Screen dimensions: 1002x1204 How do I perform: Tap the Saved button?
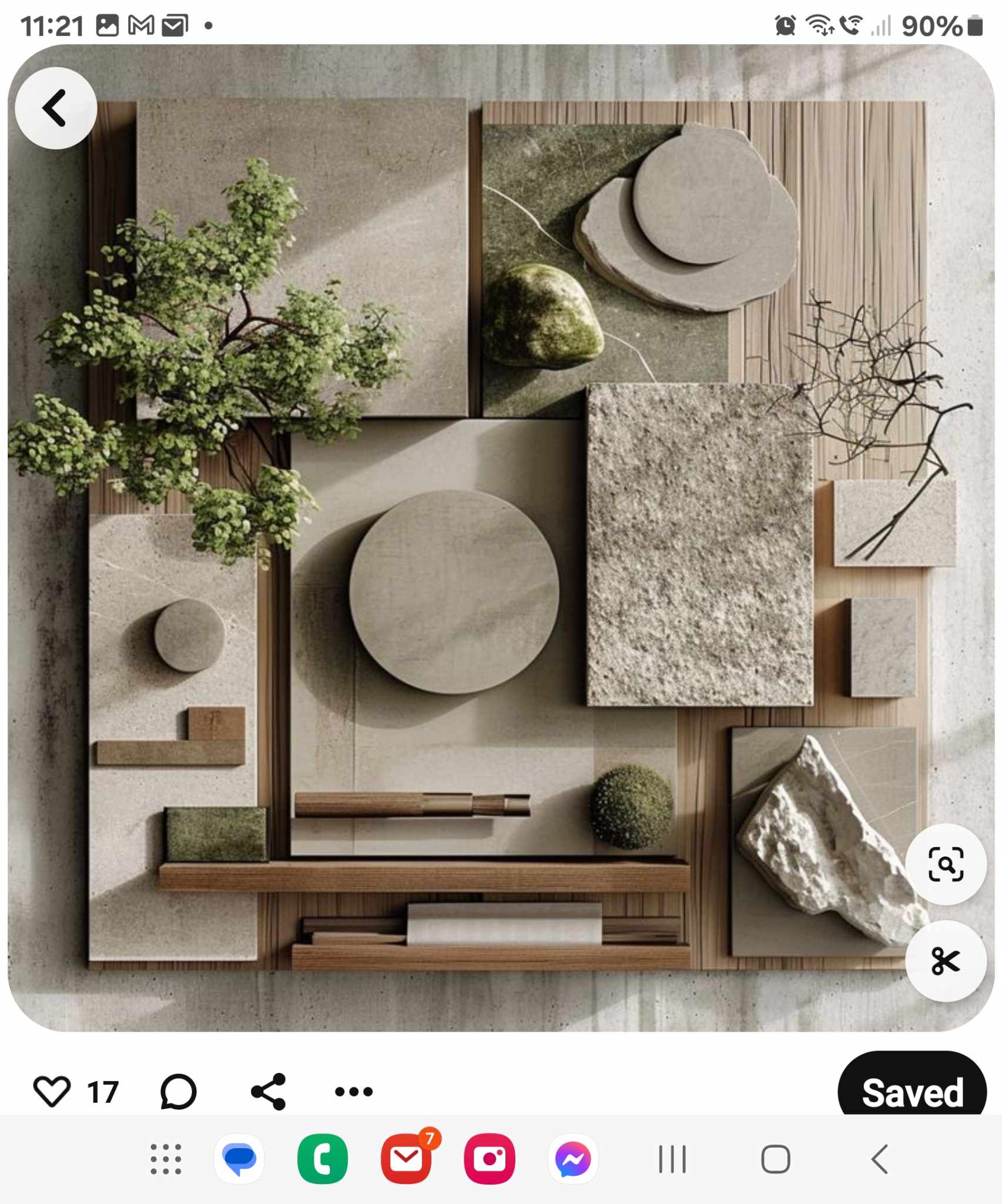pos(911,1091)
